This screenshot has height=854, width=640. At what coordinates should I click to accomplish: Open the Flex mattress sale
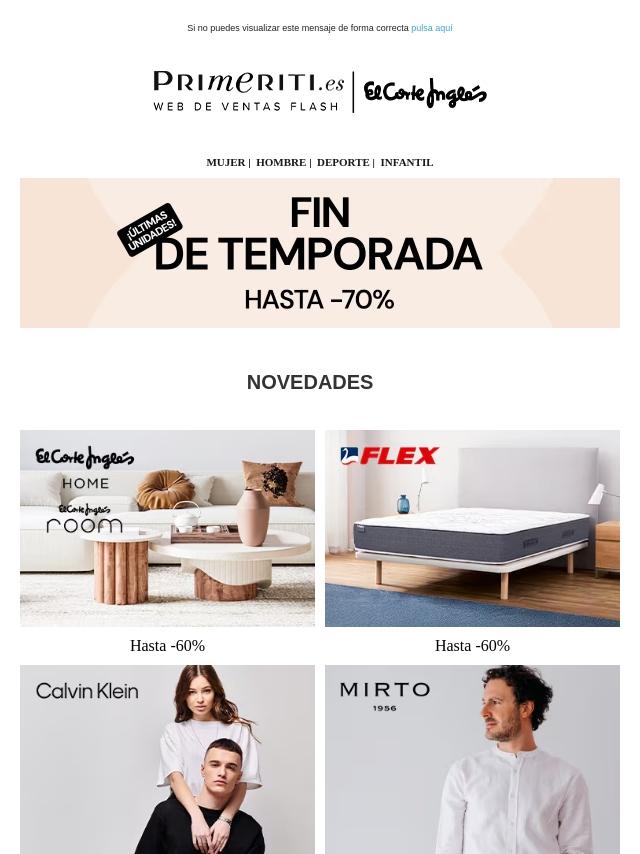tap(472, 528)
